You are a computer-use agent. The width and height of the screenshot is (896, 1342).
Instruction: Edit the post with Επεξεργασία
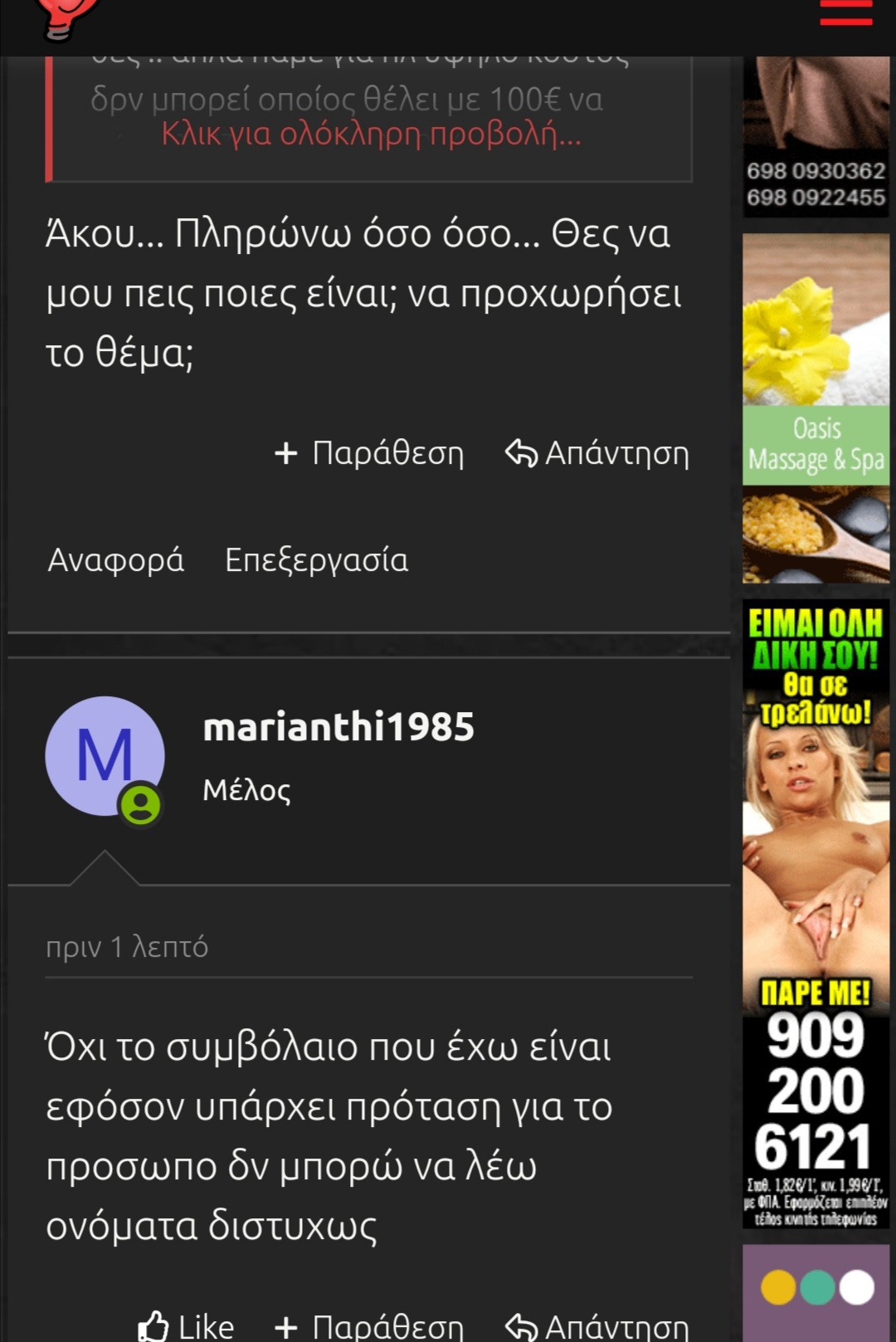316,560
